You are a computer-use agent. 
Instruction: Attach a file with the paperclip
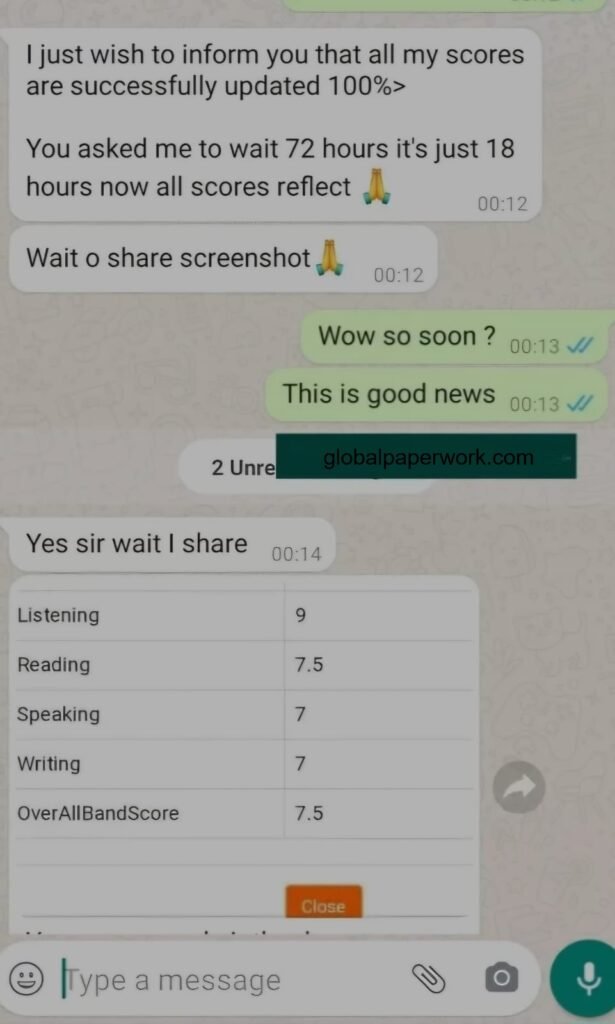click(429, 979)
